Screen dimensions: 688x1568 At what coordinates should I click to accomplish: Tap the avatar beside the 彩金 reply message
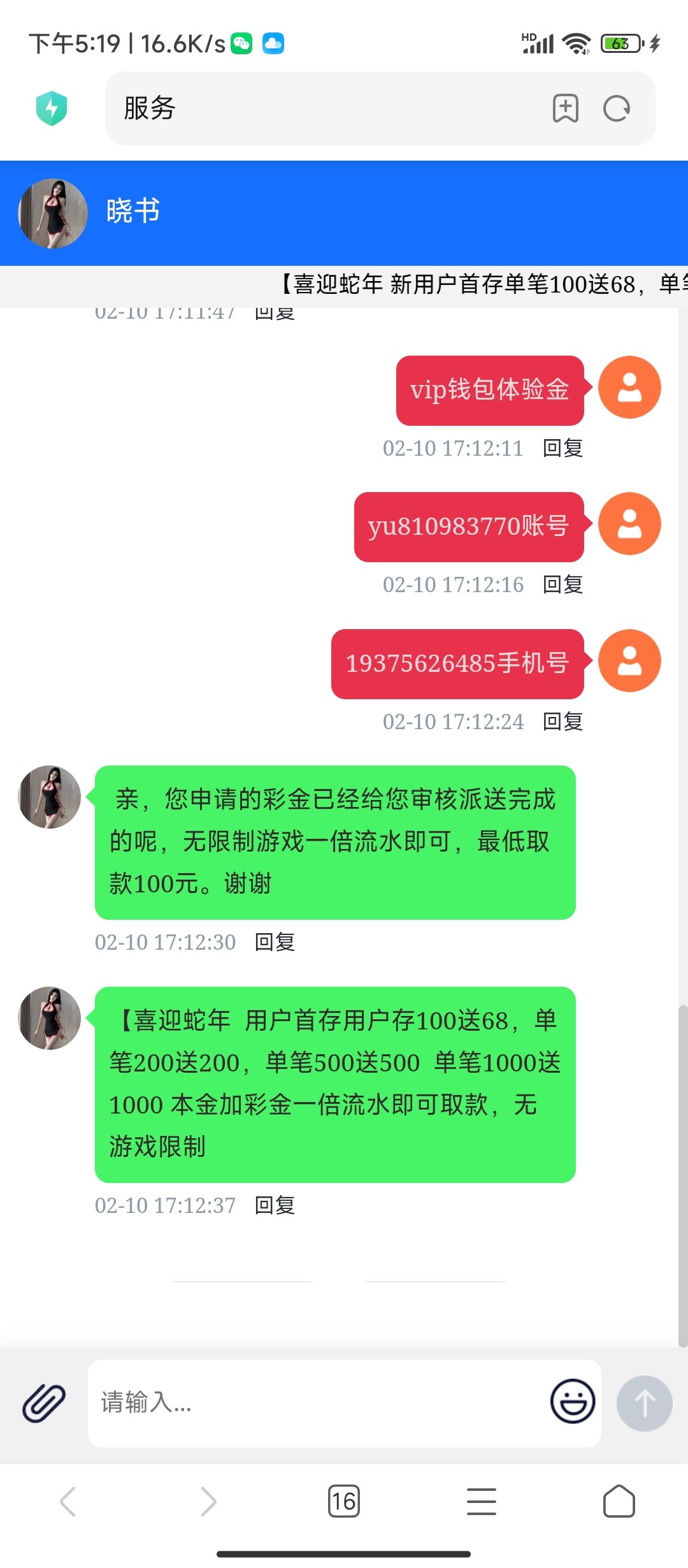coord(48,798)
